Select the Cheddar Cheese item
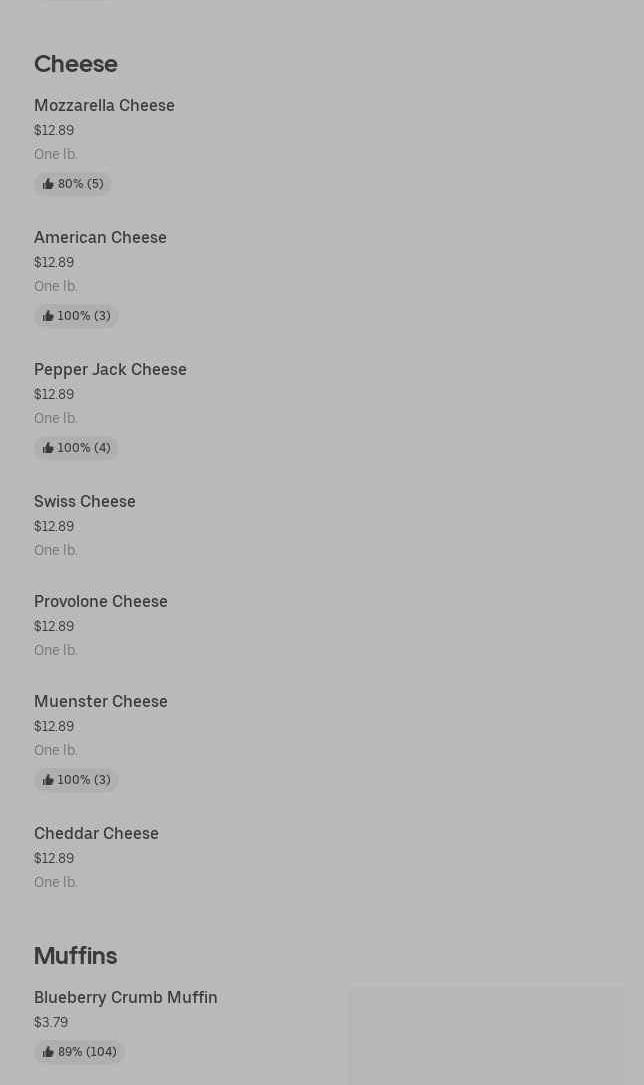Screen dimensions: 644x1085 (x=96, y=834)
